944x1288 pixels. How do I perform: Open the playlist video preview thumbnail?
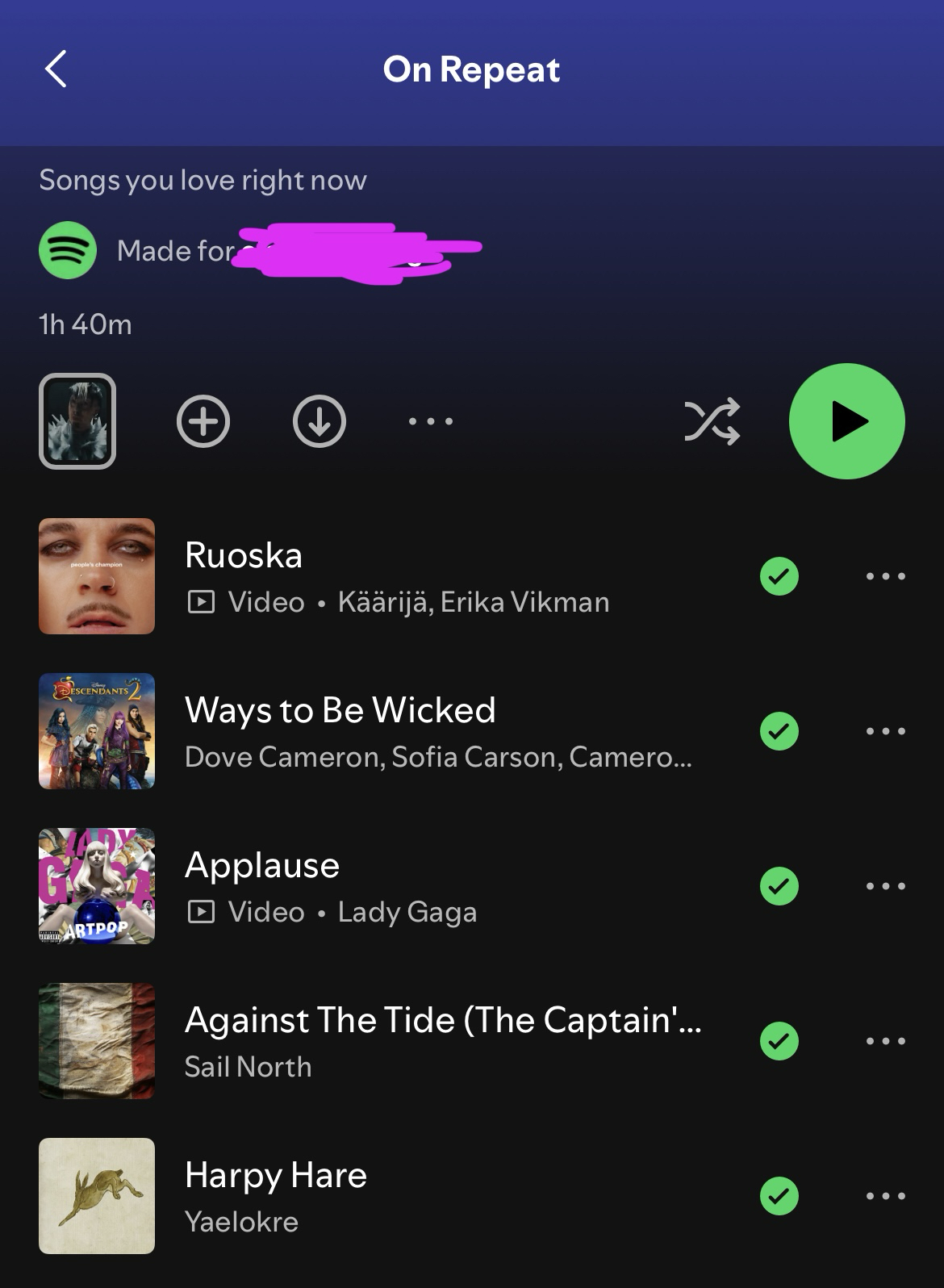[77, 421]
